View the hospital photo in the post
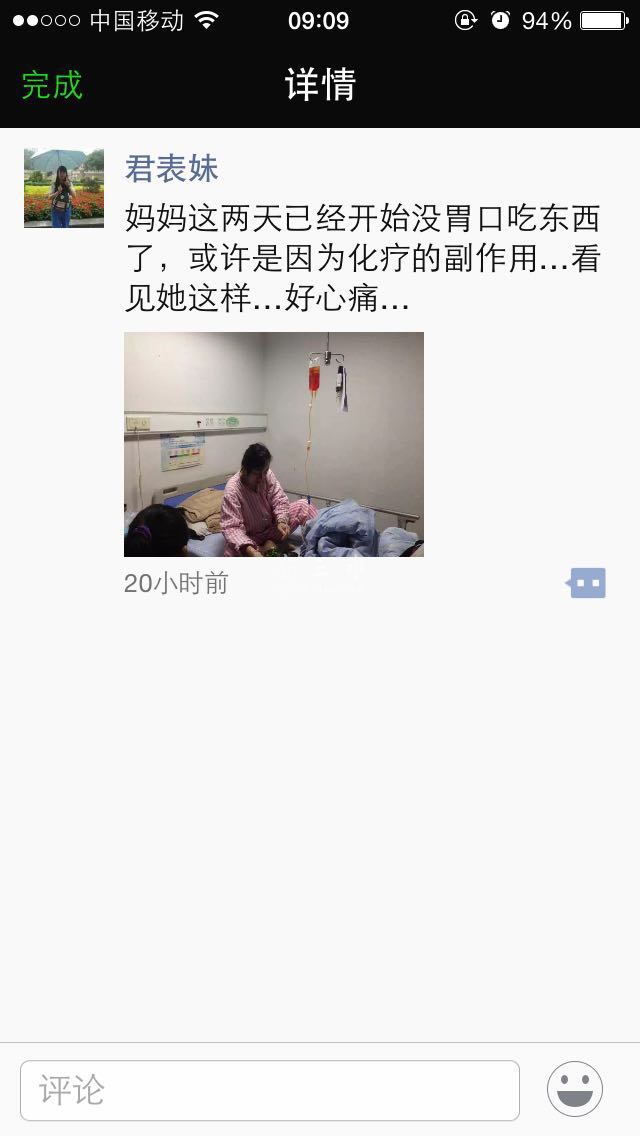640x1136 pixels. point(273,444)
